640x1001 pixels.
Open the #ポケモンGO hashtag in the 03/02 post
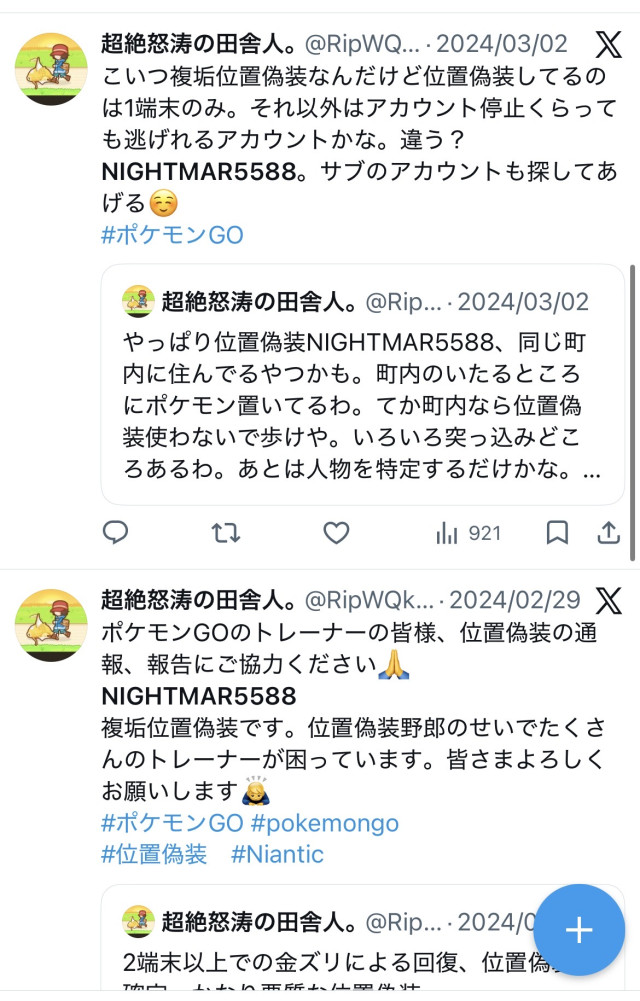pyautogui.click(x=172, y=235)
